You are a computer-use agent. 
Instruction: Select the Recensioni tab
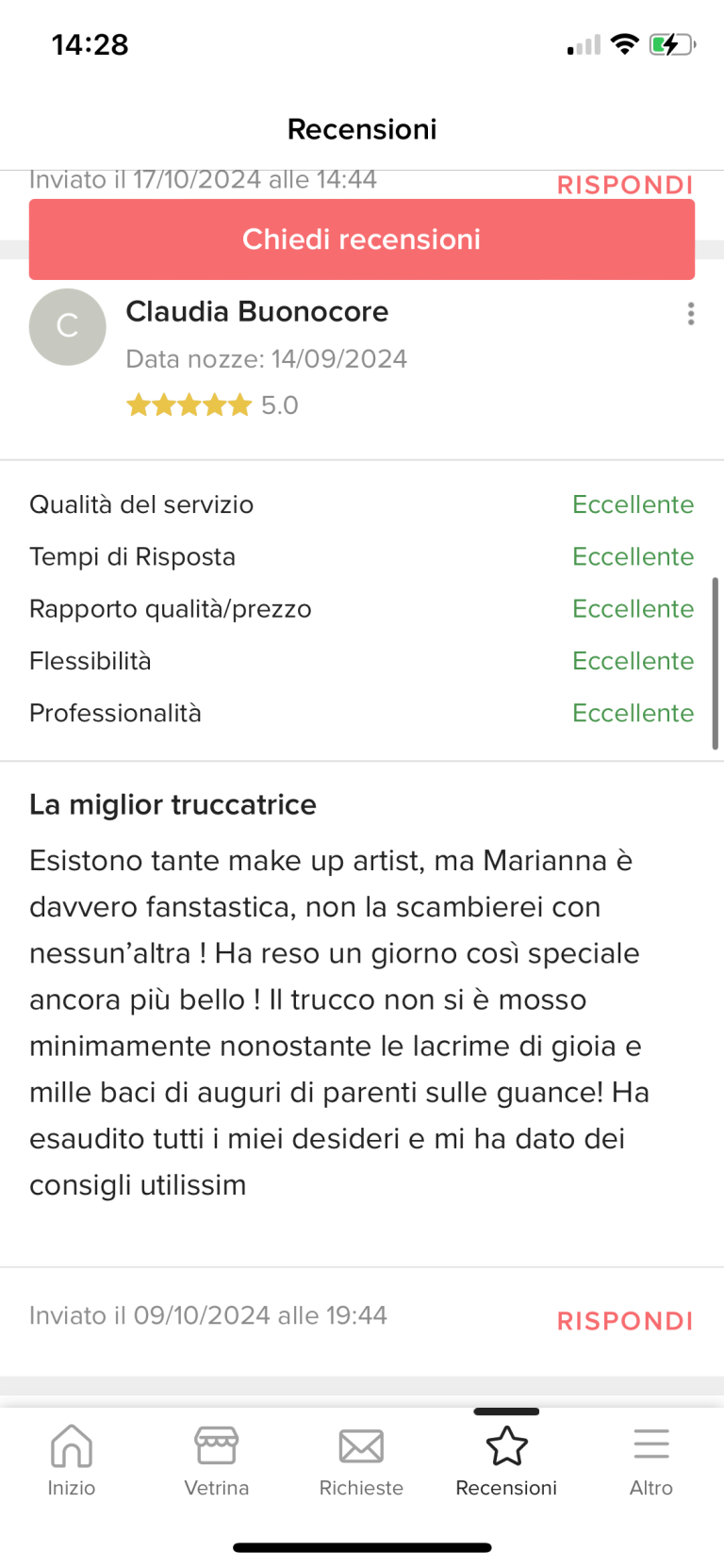[506, 1460]
